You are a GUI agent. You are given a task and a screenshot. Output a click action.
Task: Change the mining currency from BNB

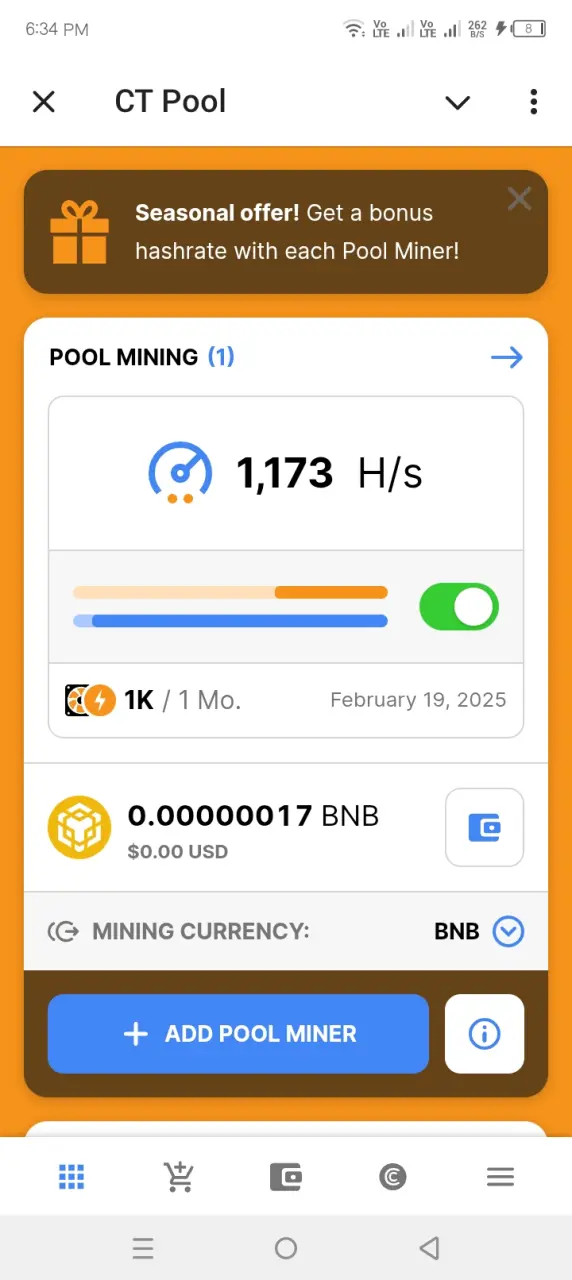(x=508, y=932)
